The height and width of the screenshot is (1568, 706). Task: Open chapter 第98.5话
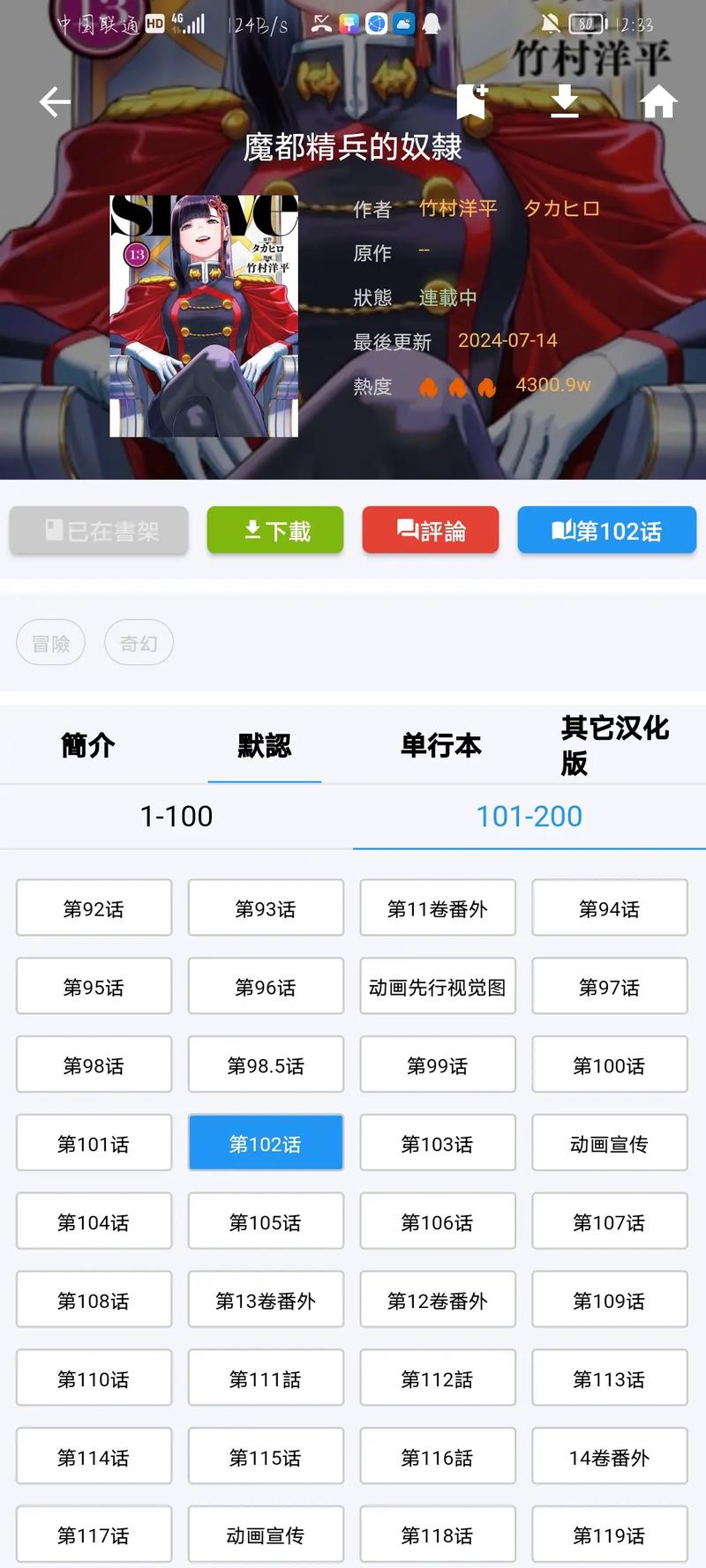pyautogui.click(x=266, y=1064)
